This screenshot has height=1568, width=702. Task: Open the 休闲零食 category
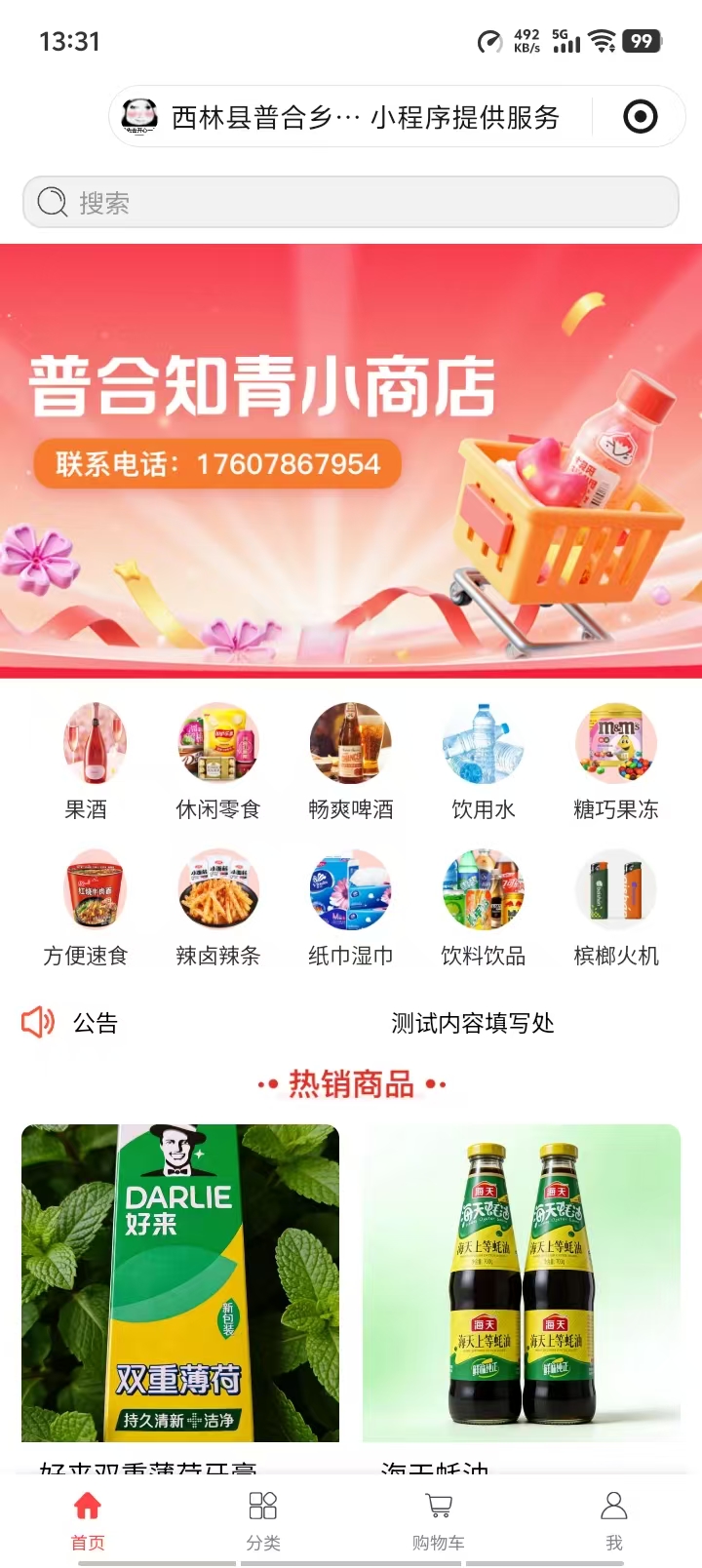(218, 761)
